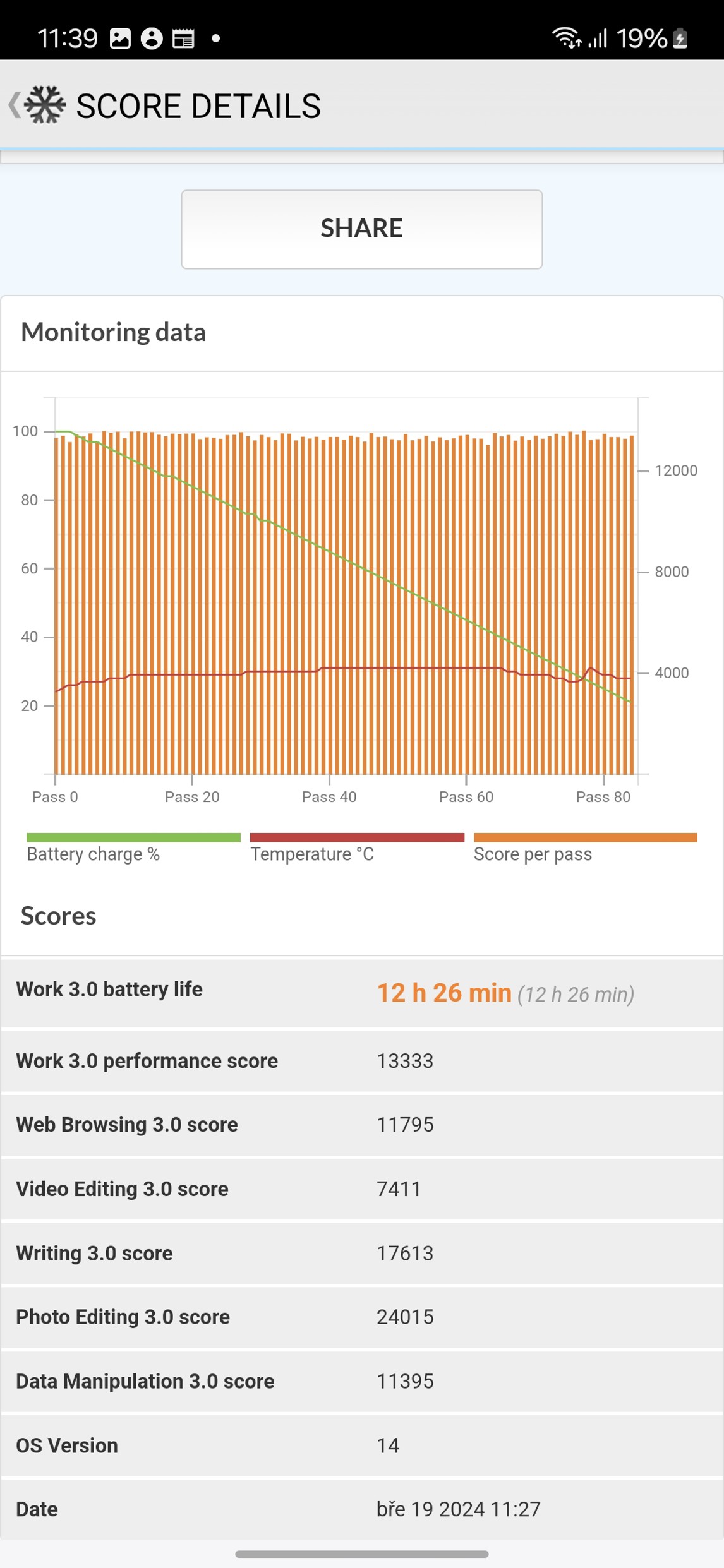This screenshot has height=1568, width=724.
Task: Select the Photo Editing 3.0 score entry
Action: tap(362, 1317)
